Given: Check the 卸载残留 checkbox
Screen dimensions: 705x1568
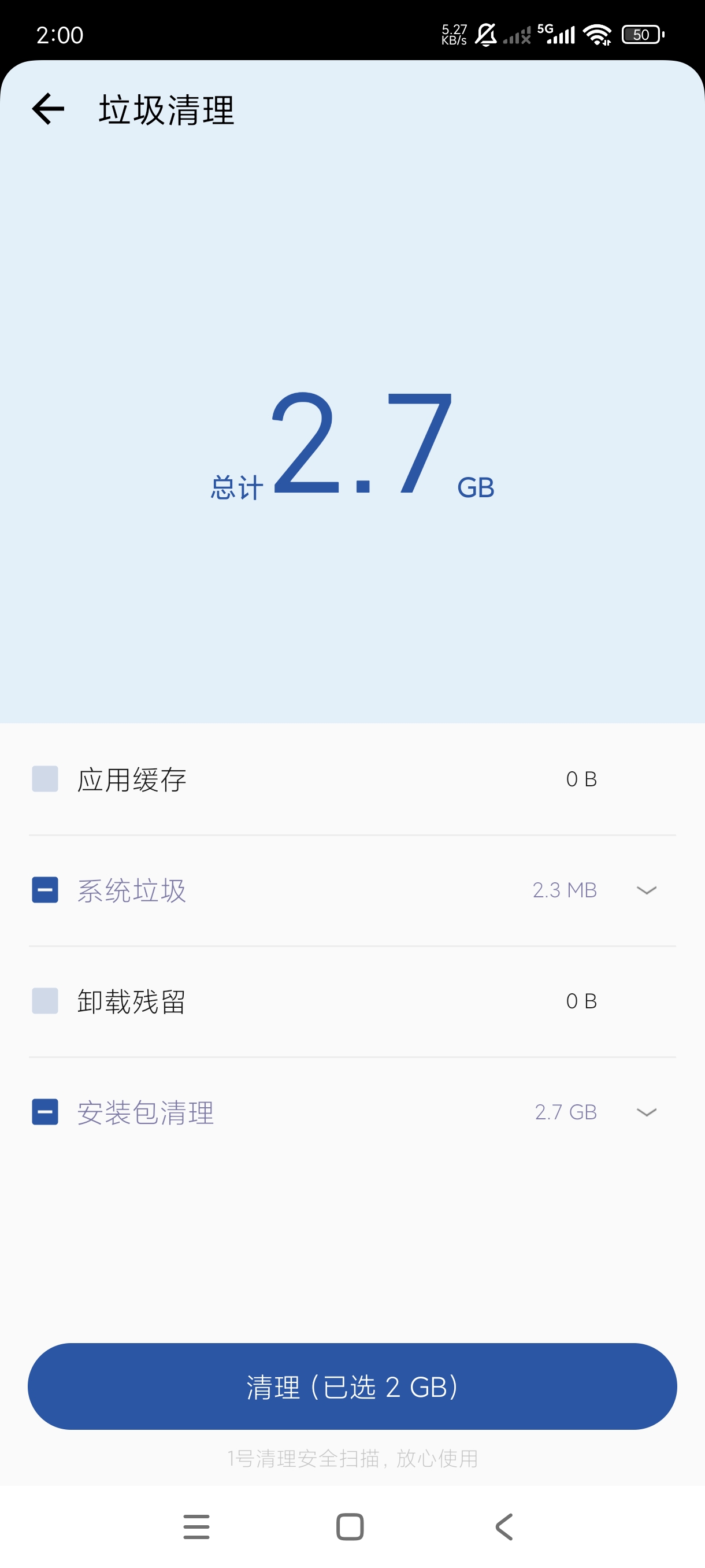Looking at the screenshot, I should click(45, 1001).
